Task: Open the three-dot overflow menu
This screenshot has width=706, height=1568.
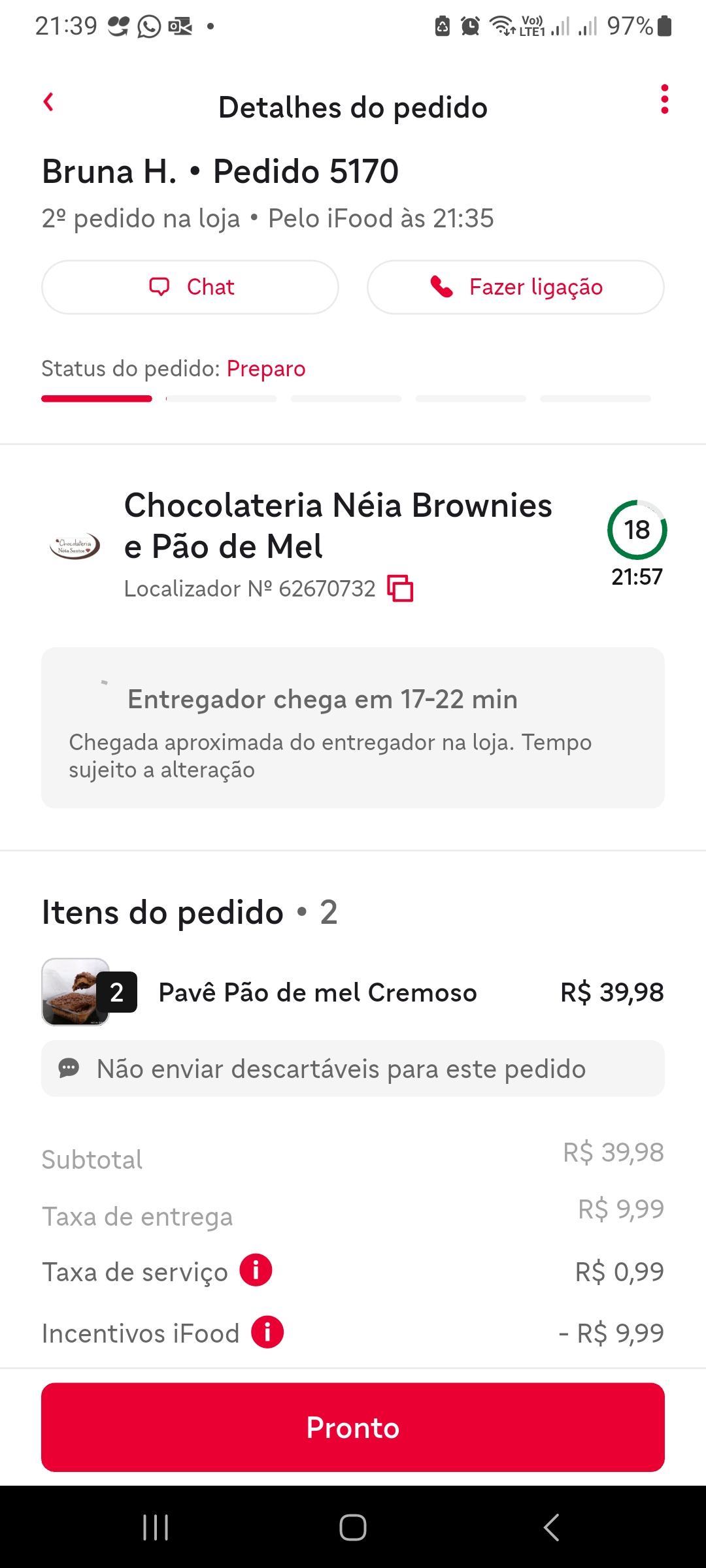Action: [x=664, y=99]
